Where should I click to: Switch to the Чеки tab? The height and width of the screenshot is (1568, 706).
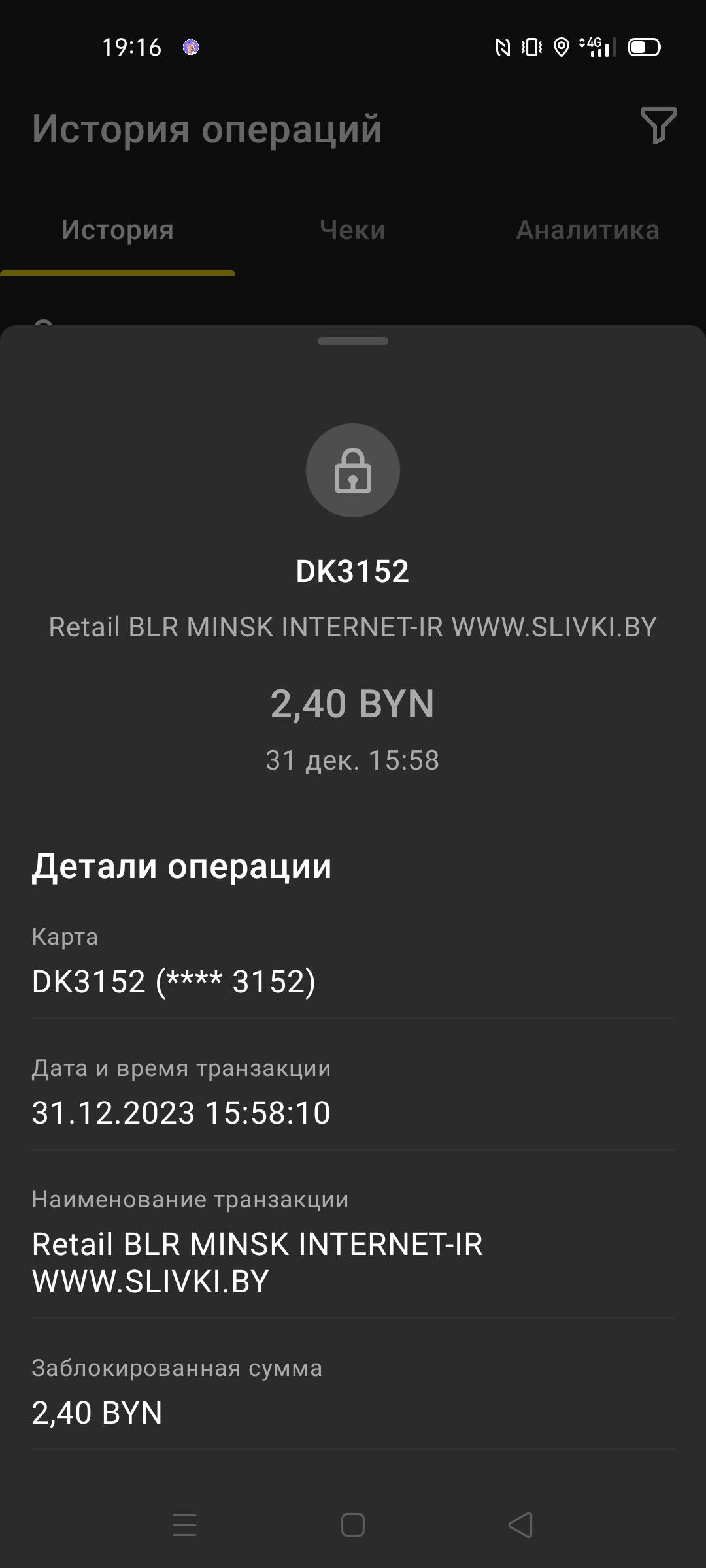pyautogui.click(x=352, y=231)
